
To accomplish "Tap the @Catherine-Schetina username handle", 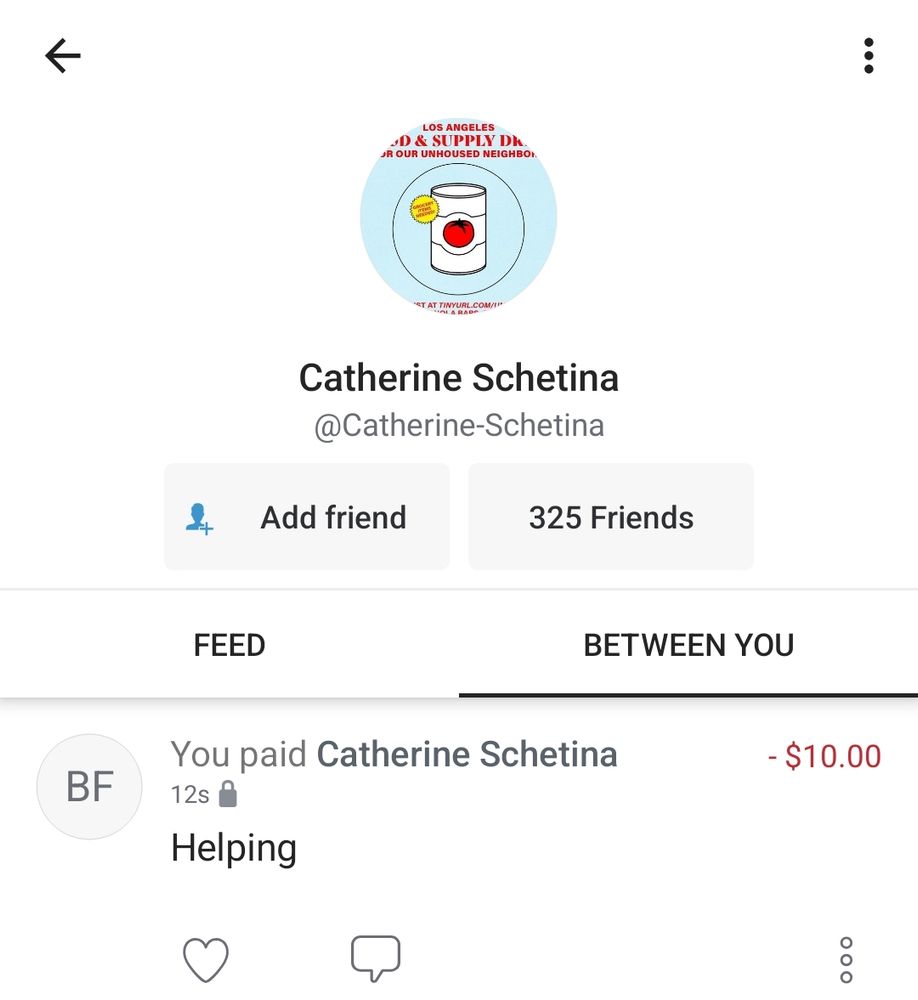I will pos(459,424).
